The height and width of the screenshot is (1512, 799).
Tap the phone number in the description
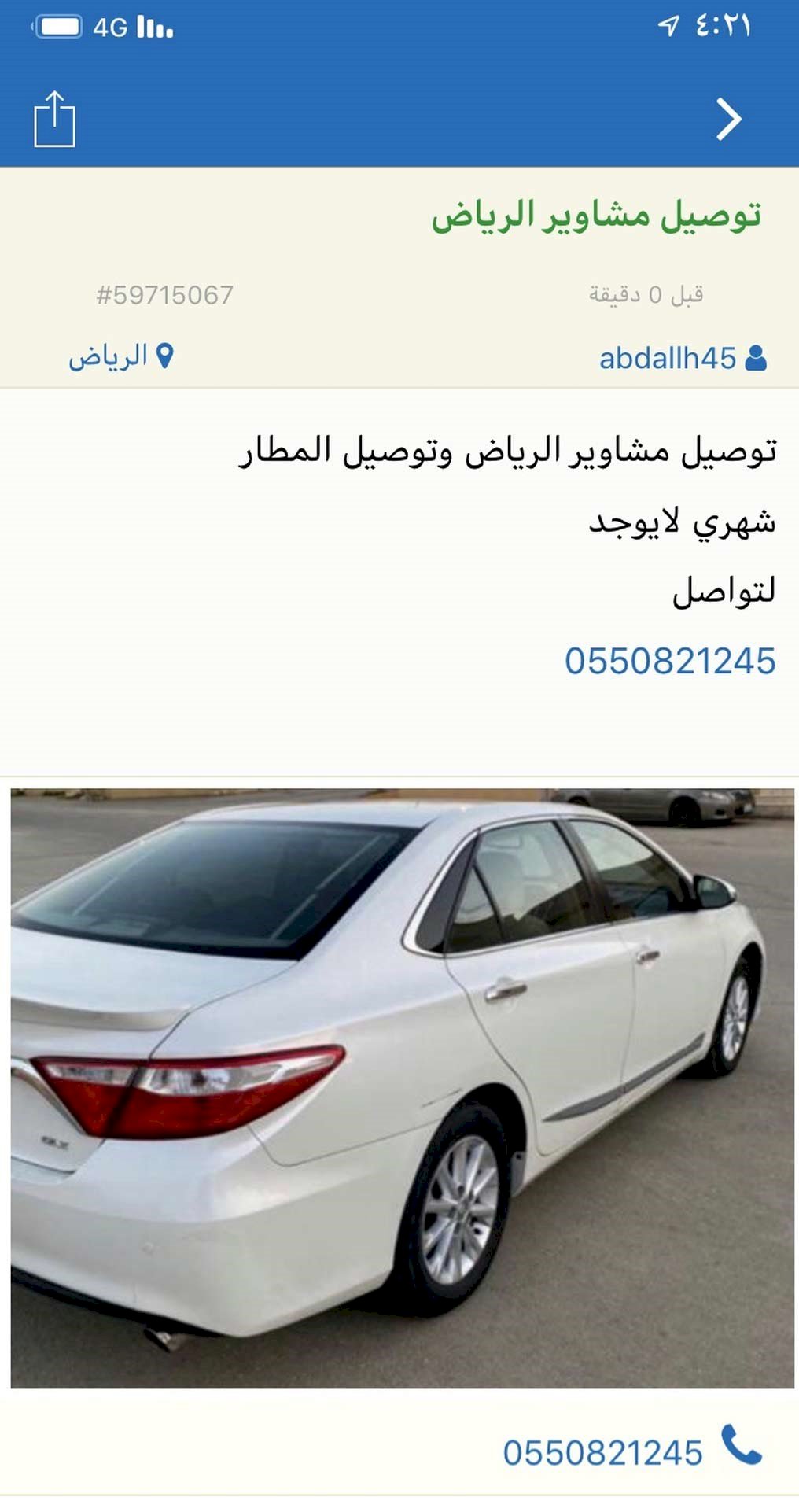pos(670,661)
